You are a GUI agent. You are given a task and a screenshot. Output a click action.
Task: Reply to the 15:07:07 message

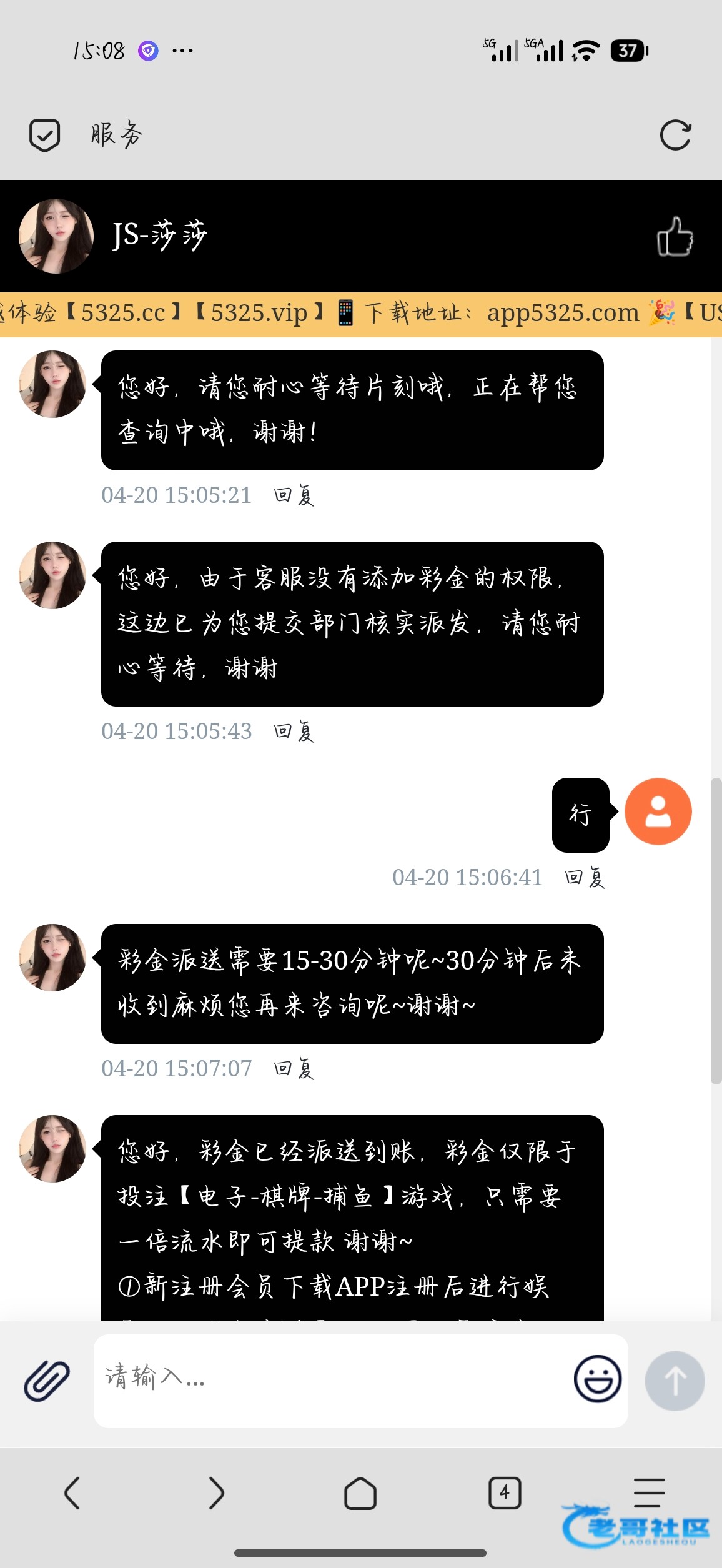click(x=294, y=1069)
